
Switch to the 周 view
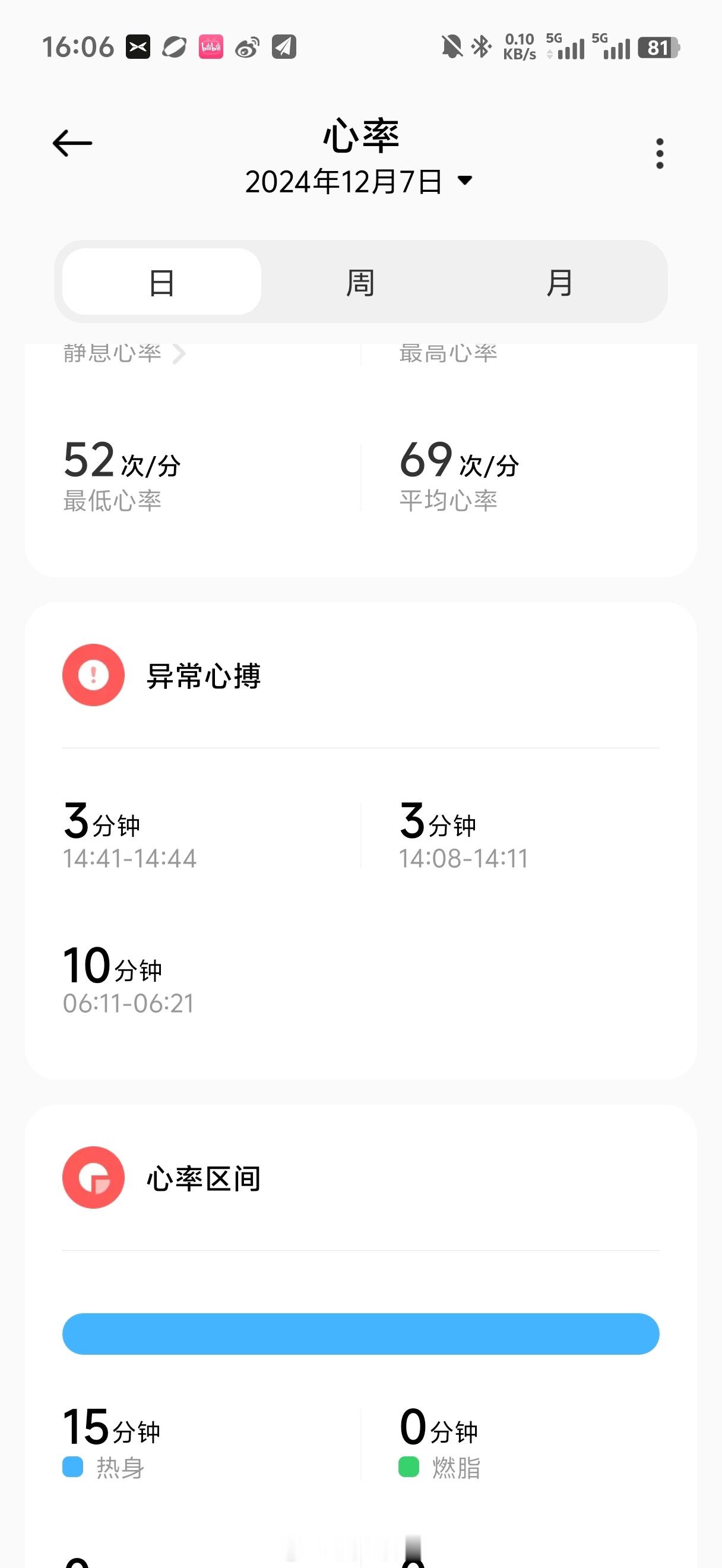coord(360,282)
